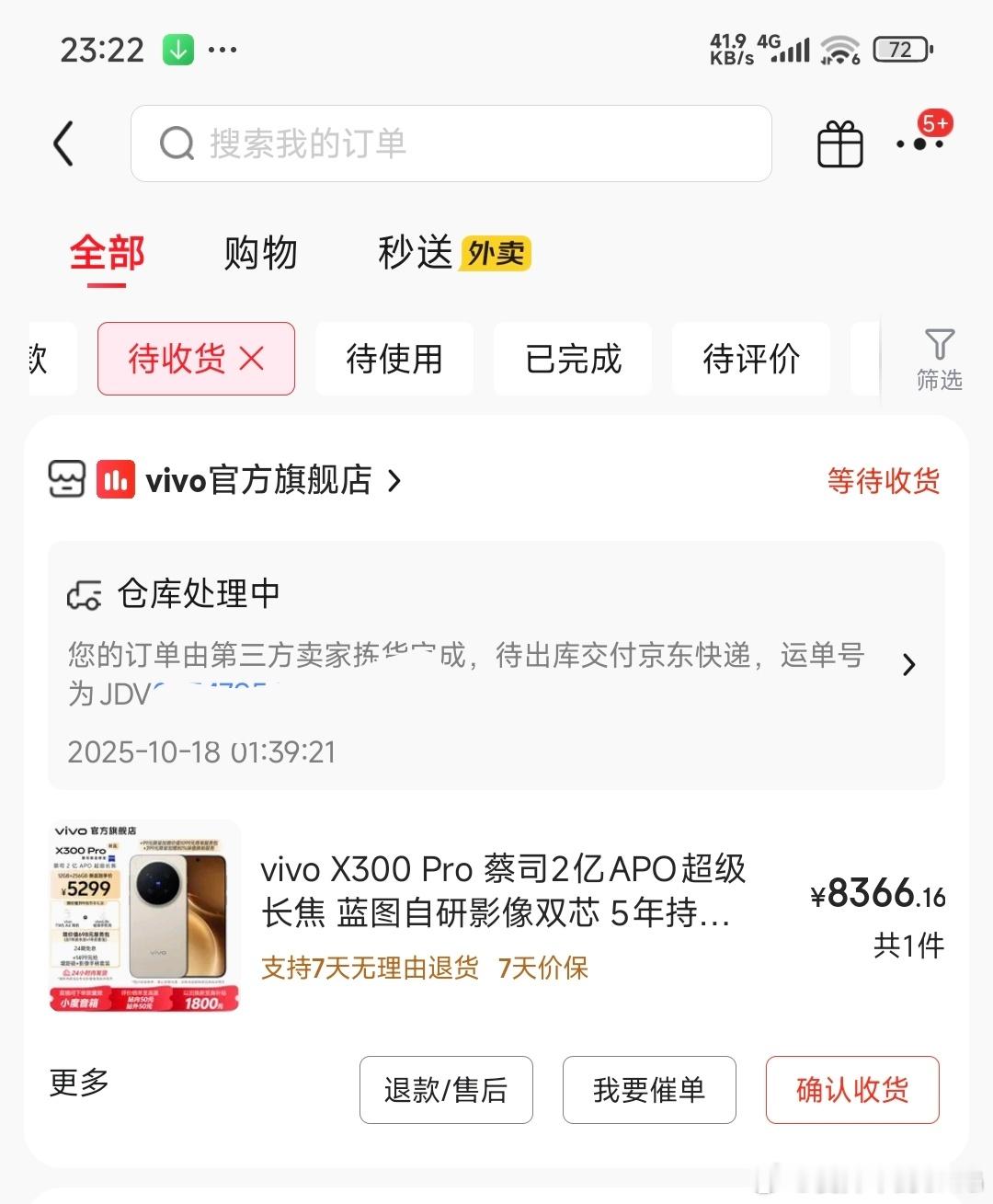This screenshot has width=993, height=1204.
Task: Tap 我要催单 to urge shipment
Action: [x=648, y=1090]
